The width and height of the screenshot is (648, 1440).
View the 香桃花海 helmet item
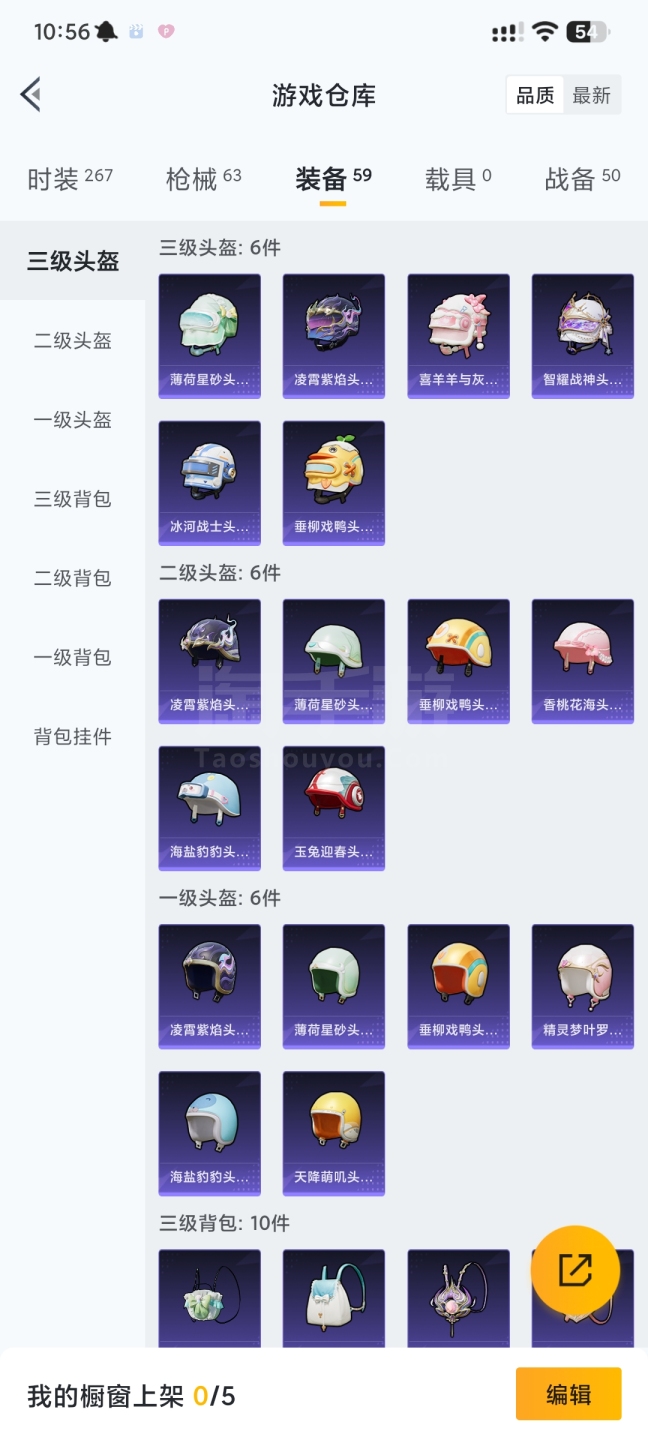582,661
